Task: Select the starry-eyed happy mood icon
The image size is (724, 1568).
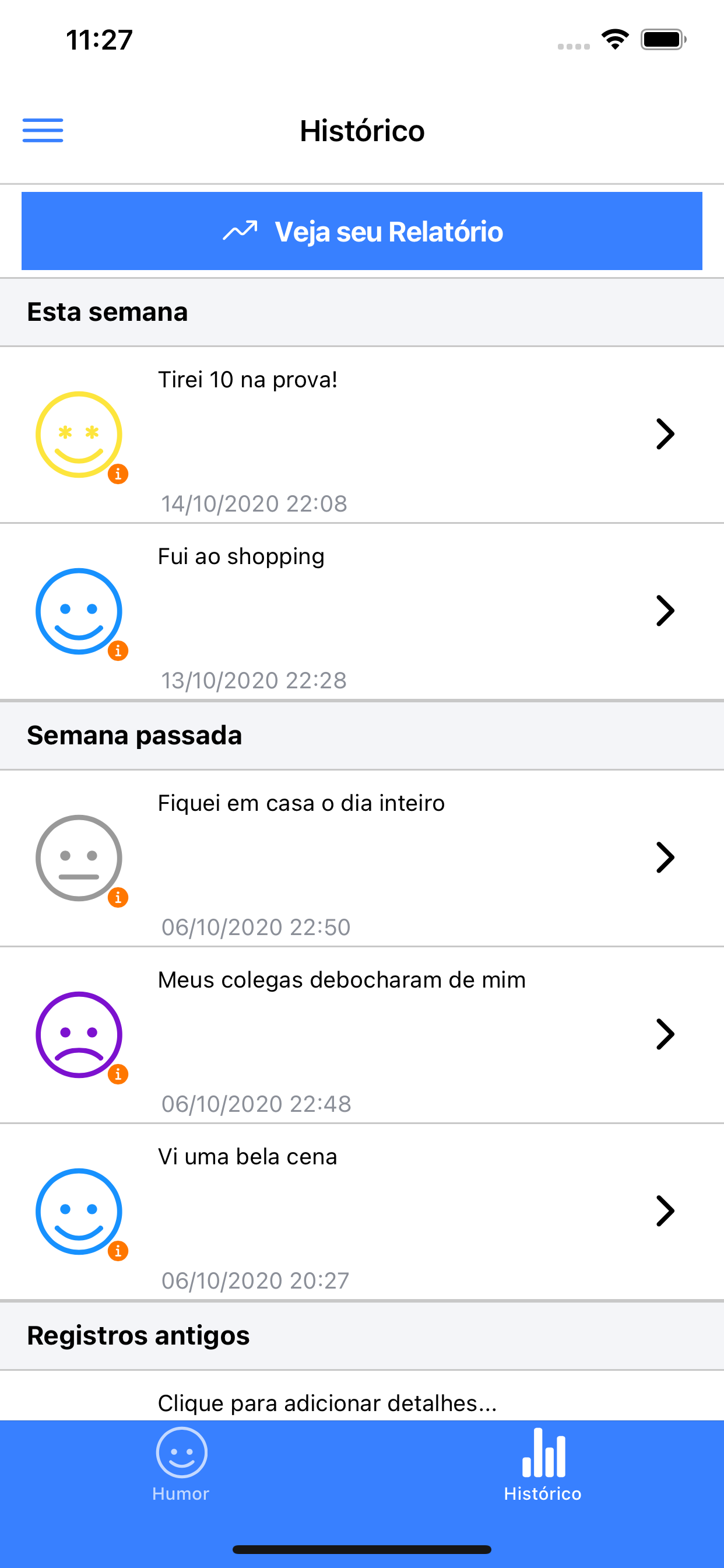Action: point(79,434)
